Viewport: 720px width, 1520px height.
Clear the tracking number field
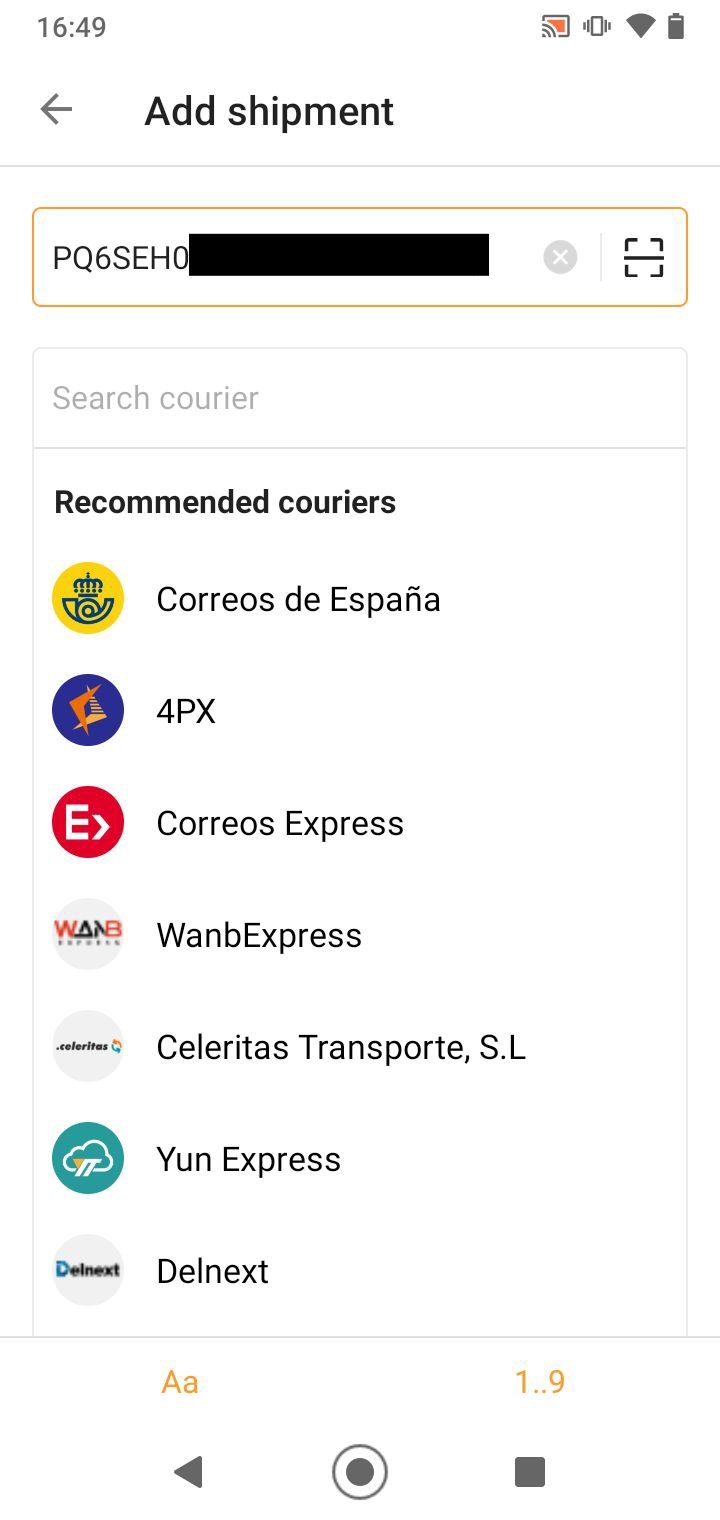coord(561,258)
